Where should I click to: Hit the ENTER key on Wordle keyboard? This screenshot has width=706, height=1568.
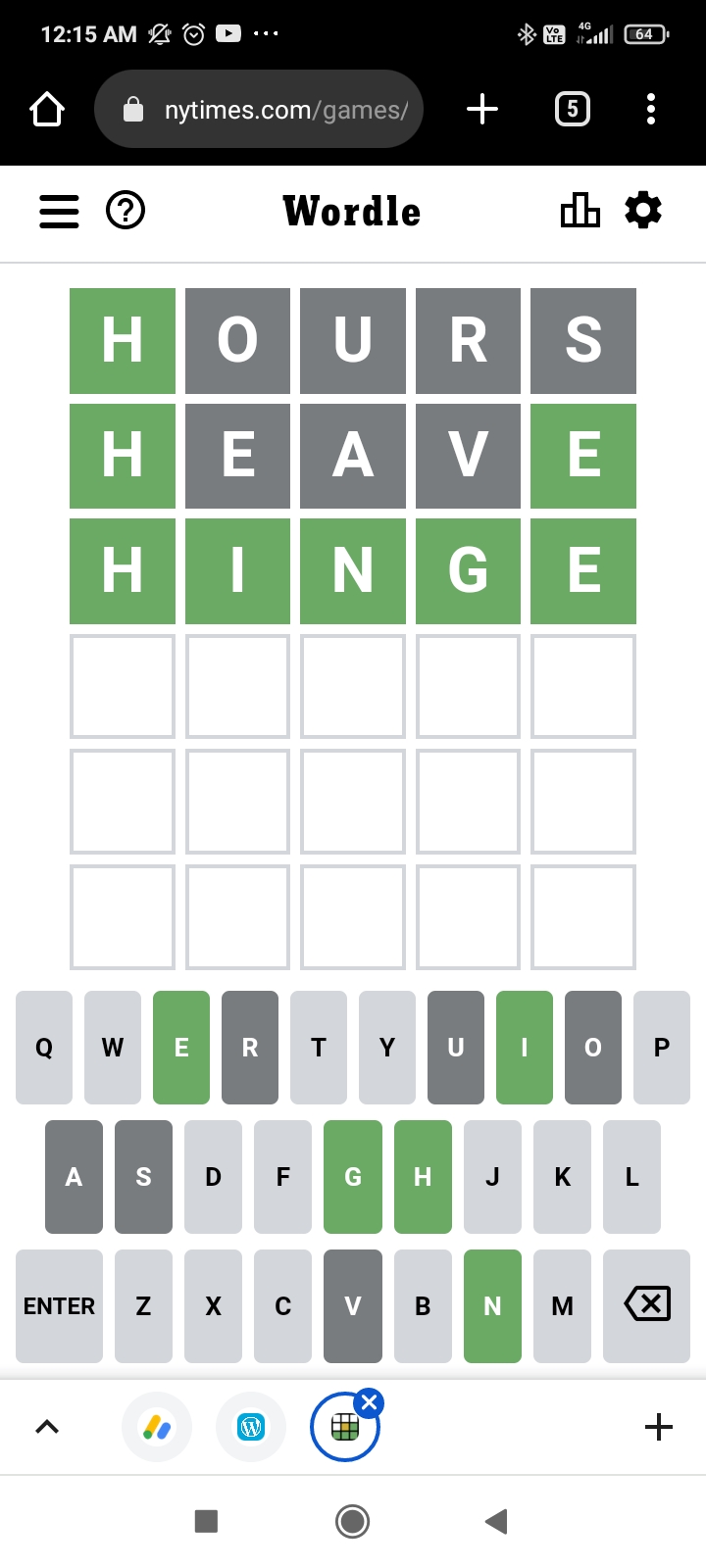pos(59,1306)
